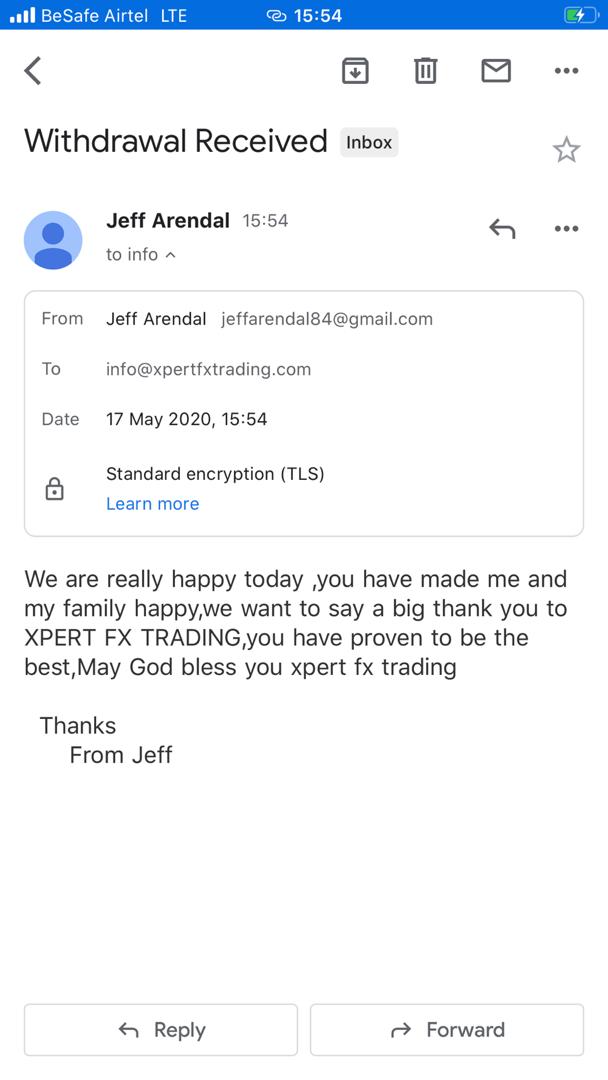
Task: Go back to the inbox list
Action: [32, 70]
